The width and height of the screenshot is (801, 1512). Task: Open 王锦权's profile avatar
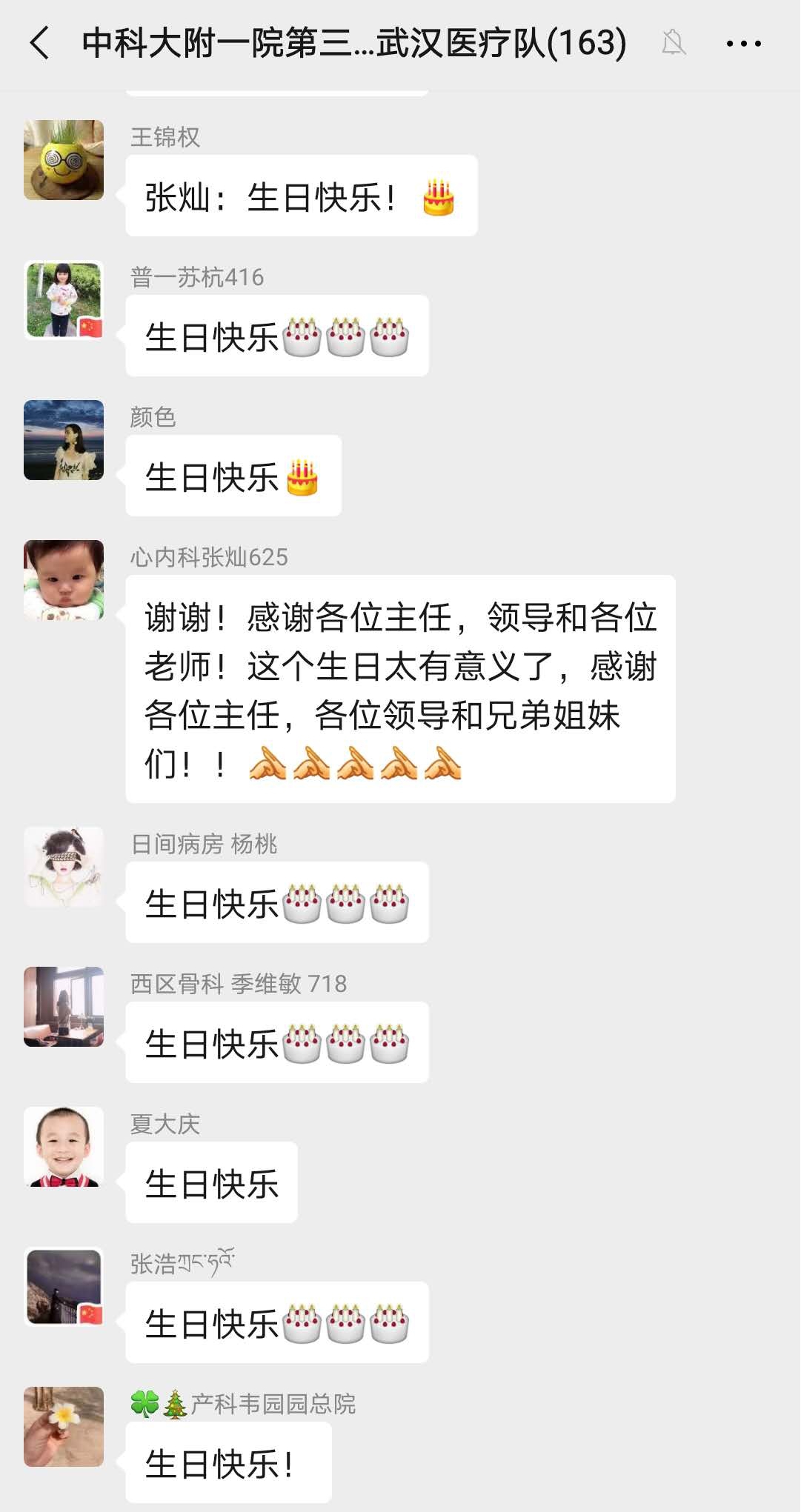[x=64, y=160]
